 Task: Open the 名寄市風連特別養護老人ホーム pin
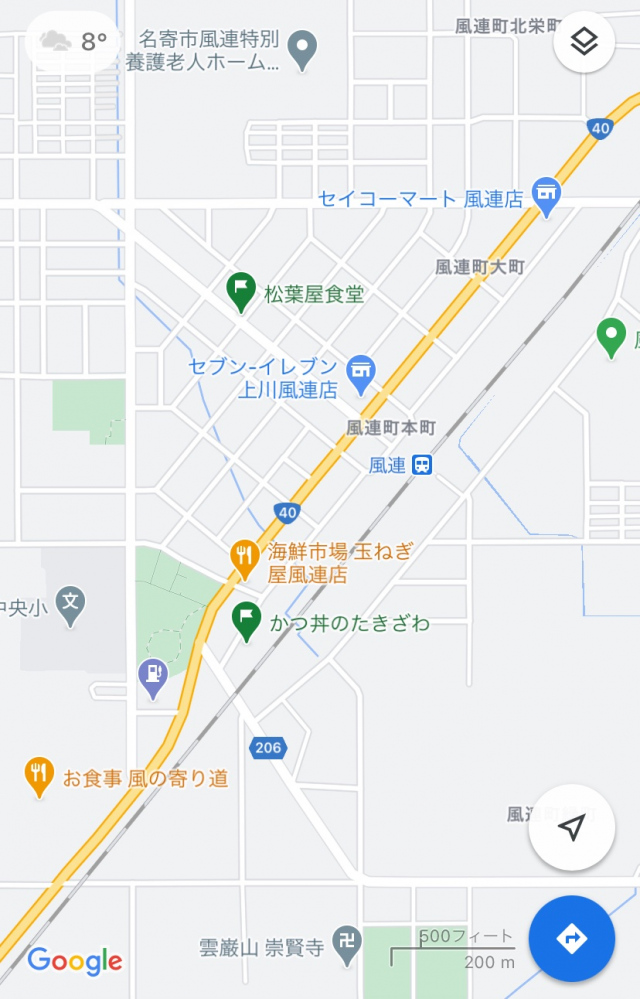(x=302, y=48)
